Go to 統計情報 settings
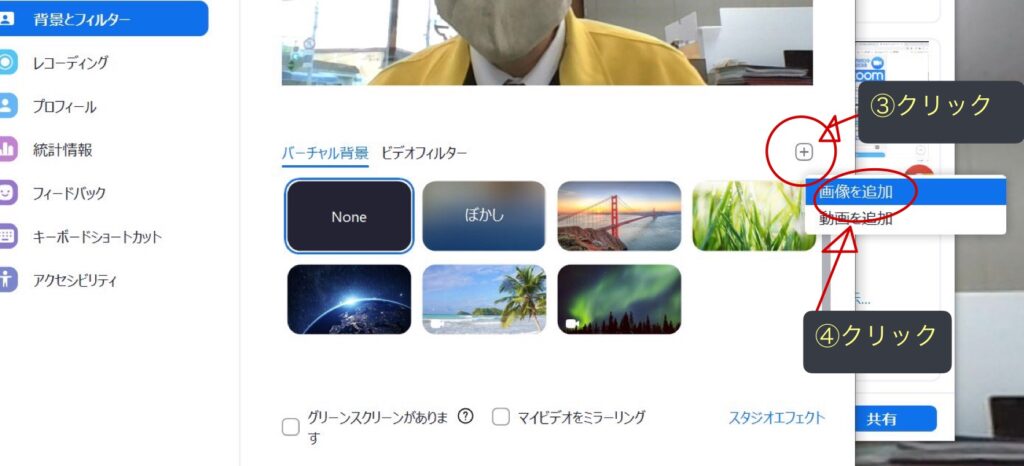This screenshot has width=1024, height=466. tap(62, 150)
